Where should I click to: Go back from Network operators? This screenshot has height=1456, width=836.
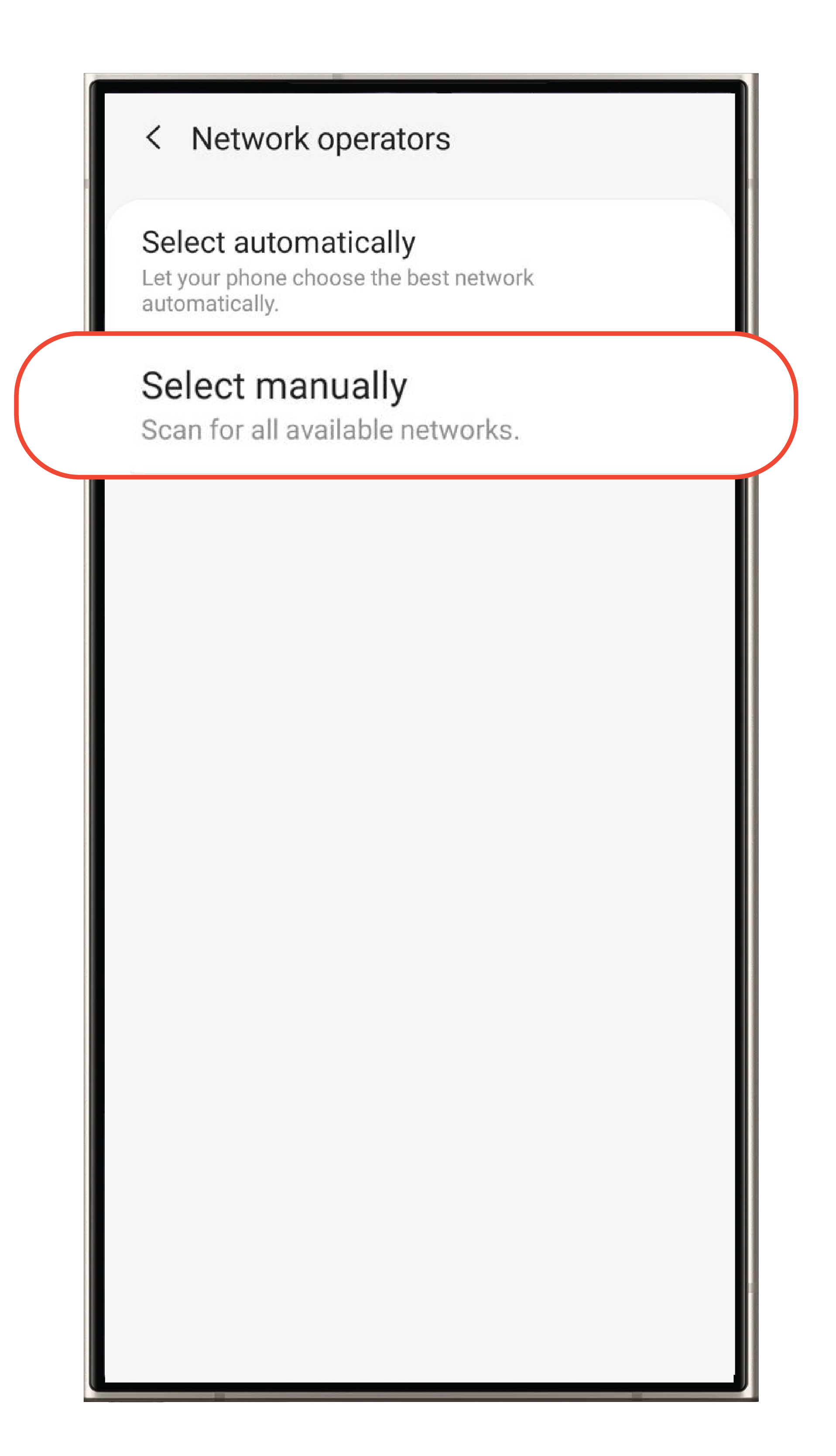coord(153,138)
